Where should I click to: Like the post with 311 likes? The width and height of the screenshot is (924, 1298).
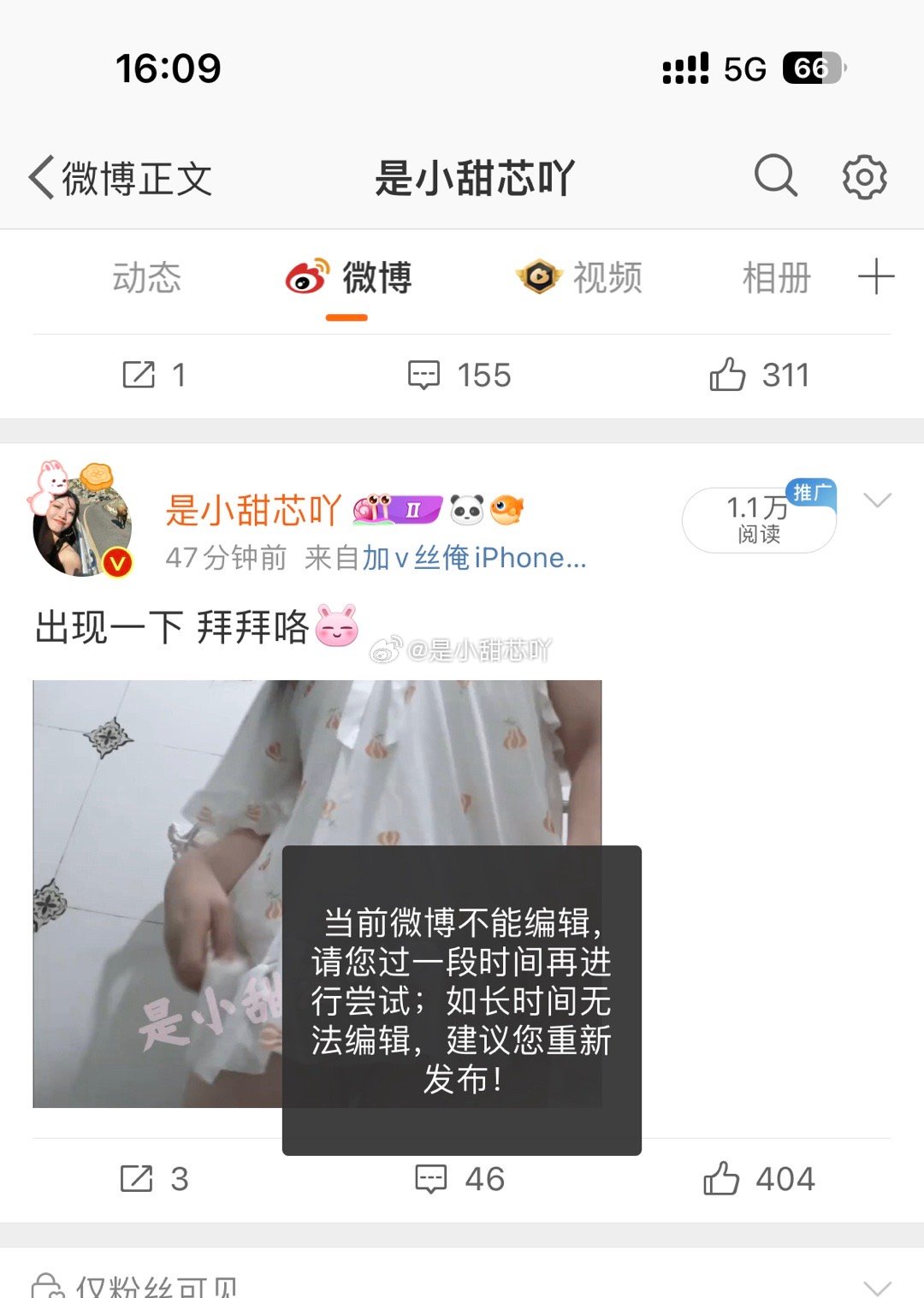click(759, 375)
